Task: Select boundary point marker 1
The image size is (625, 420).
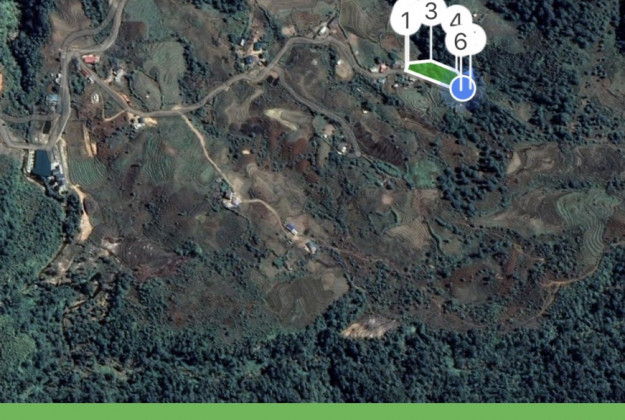Action: [x=406, y=20]
